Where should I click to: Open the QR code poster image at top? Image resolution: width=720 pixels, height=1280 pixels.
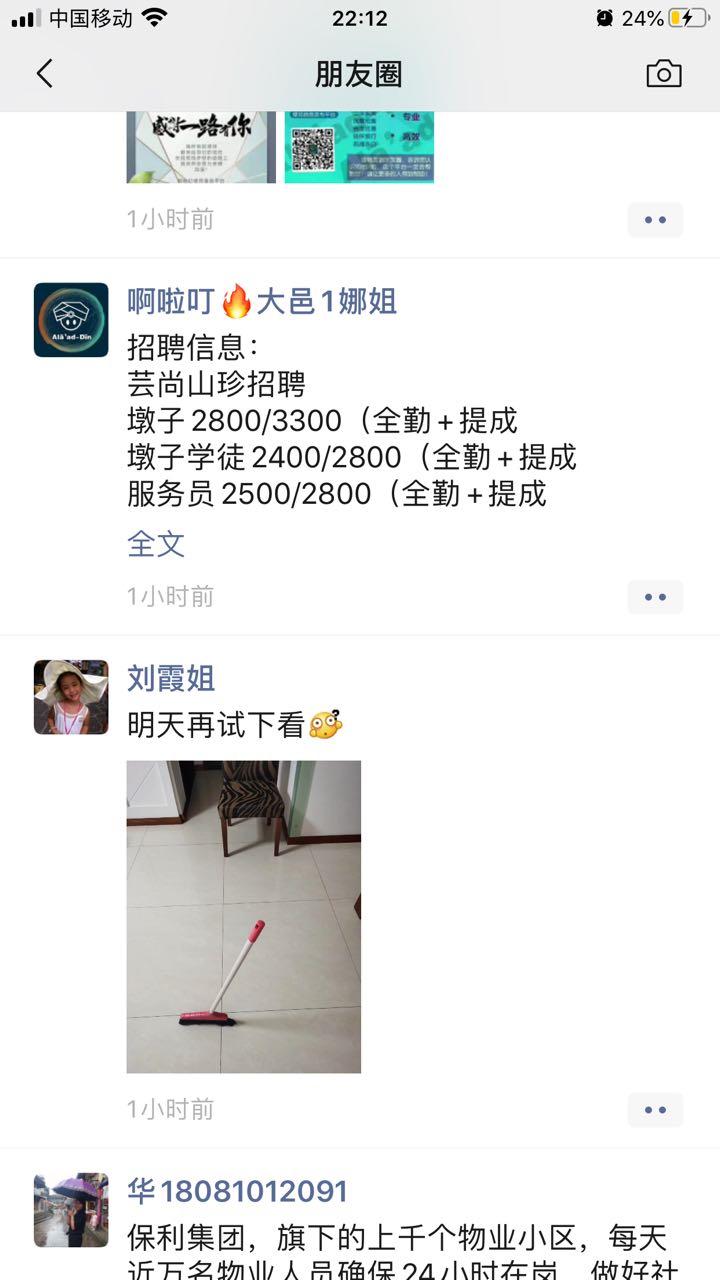click(x=359, y=147)
